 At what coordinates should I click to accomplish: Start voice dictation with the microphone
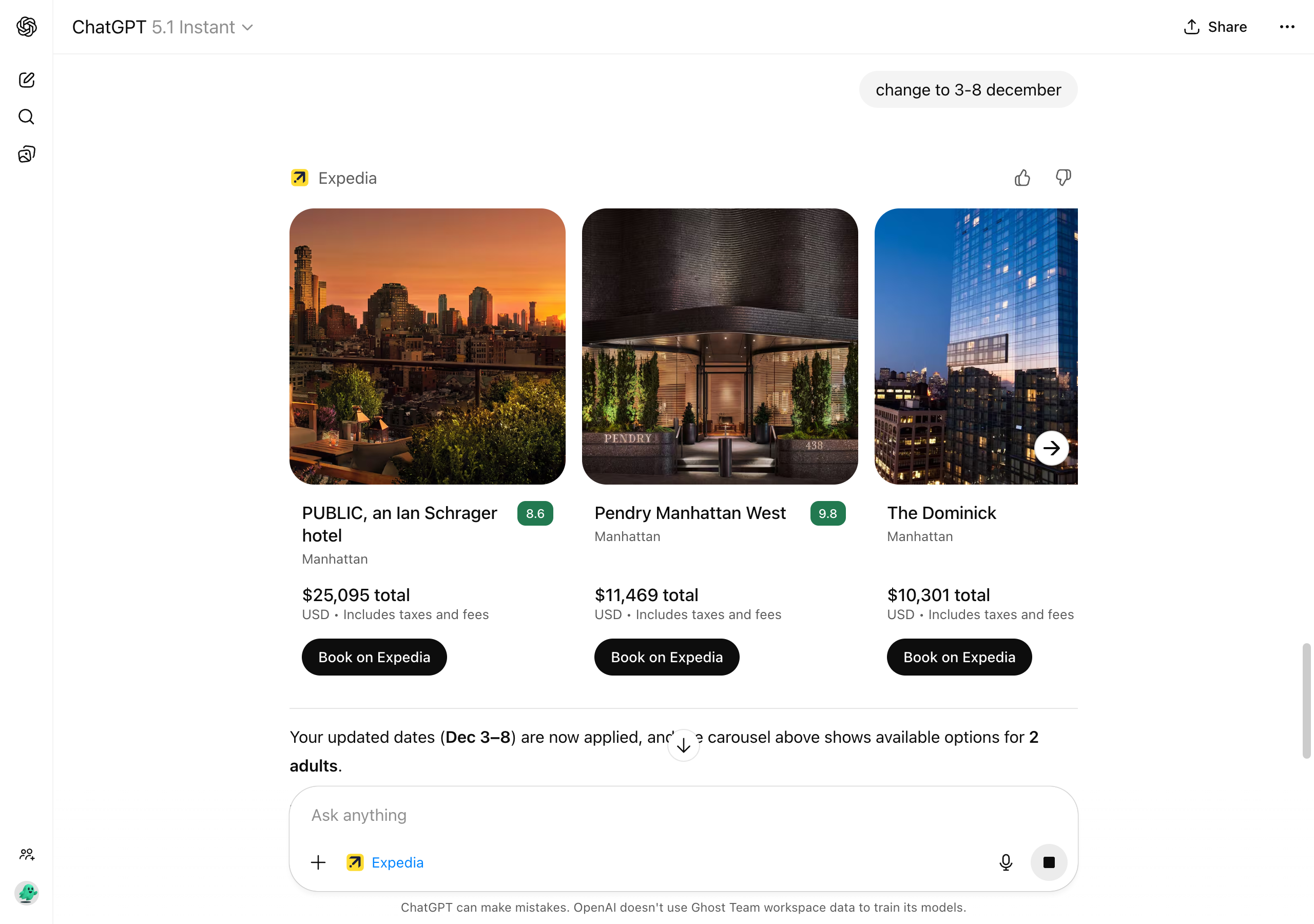[1006, 862]
